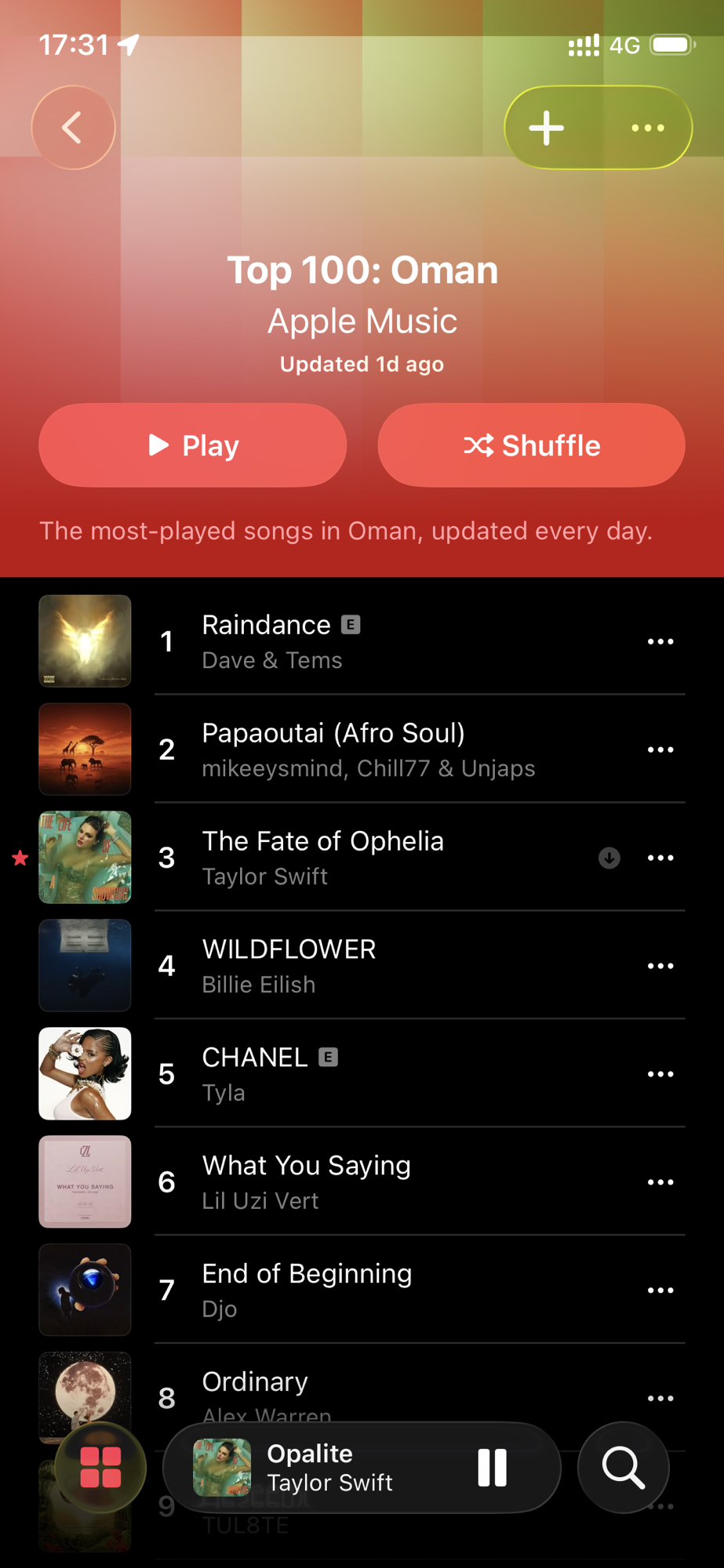The width and height of the screenshot is (724, 1568).
Task: Add Top 100: Oman to library
Action: (x=547, y=128)
